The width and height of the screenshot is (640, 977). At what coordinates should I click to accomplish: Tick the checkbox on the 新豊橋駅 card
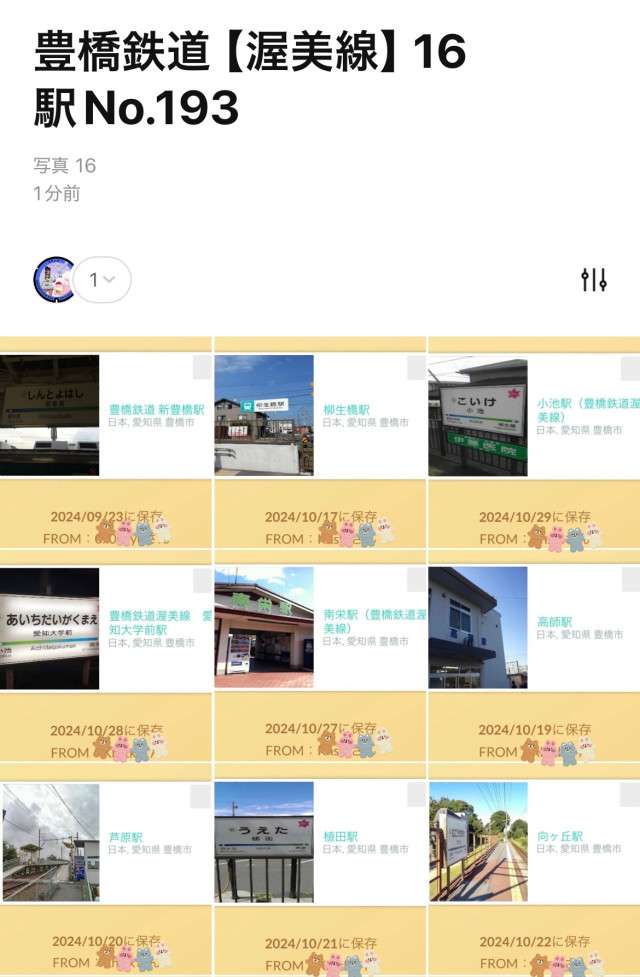[x=202, y=368]
